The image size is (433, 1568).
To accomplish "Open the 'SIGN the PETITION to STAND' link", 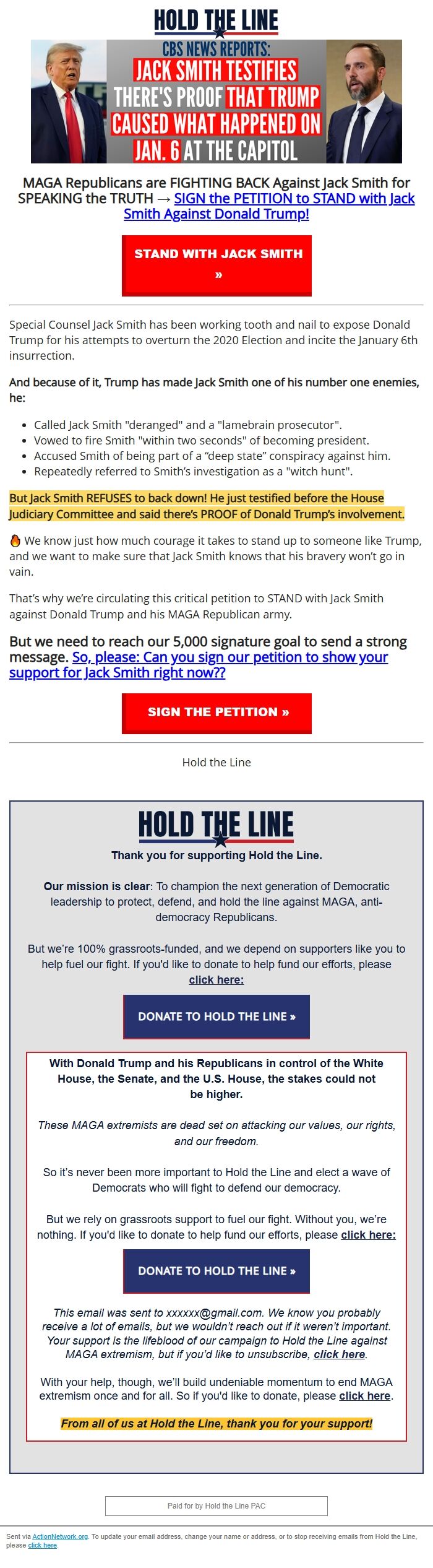I will (294, 199).
